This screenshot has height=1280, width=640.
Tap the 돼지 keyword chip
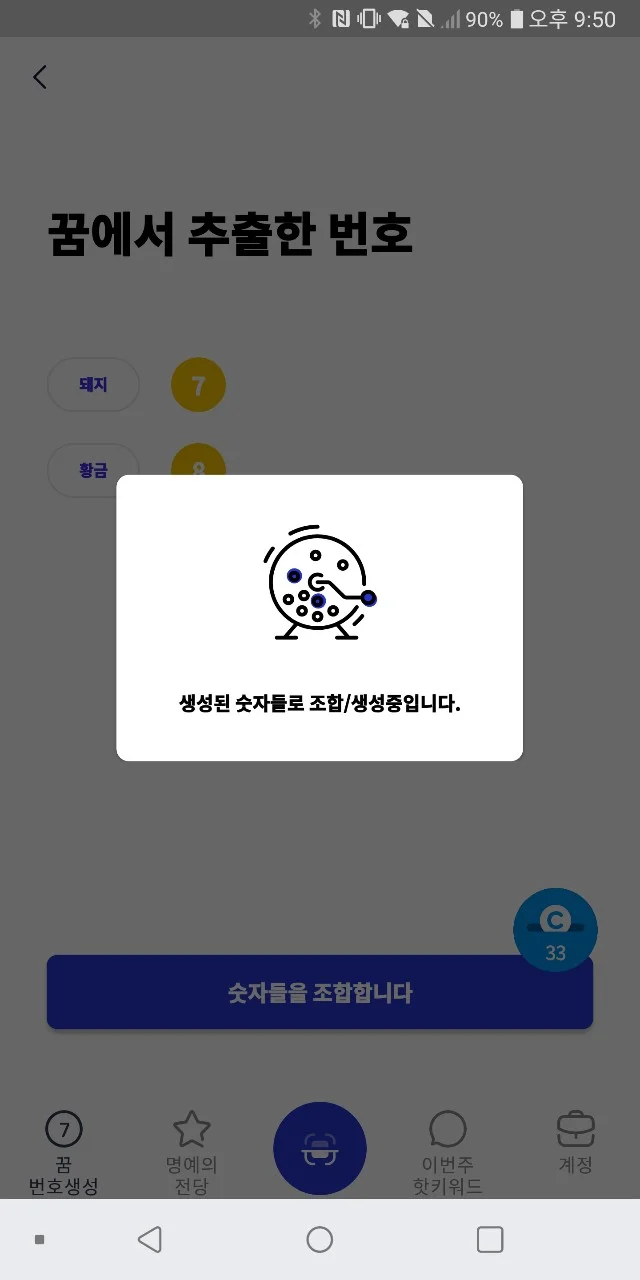click(93, 384)
